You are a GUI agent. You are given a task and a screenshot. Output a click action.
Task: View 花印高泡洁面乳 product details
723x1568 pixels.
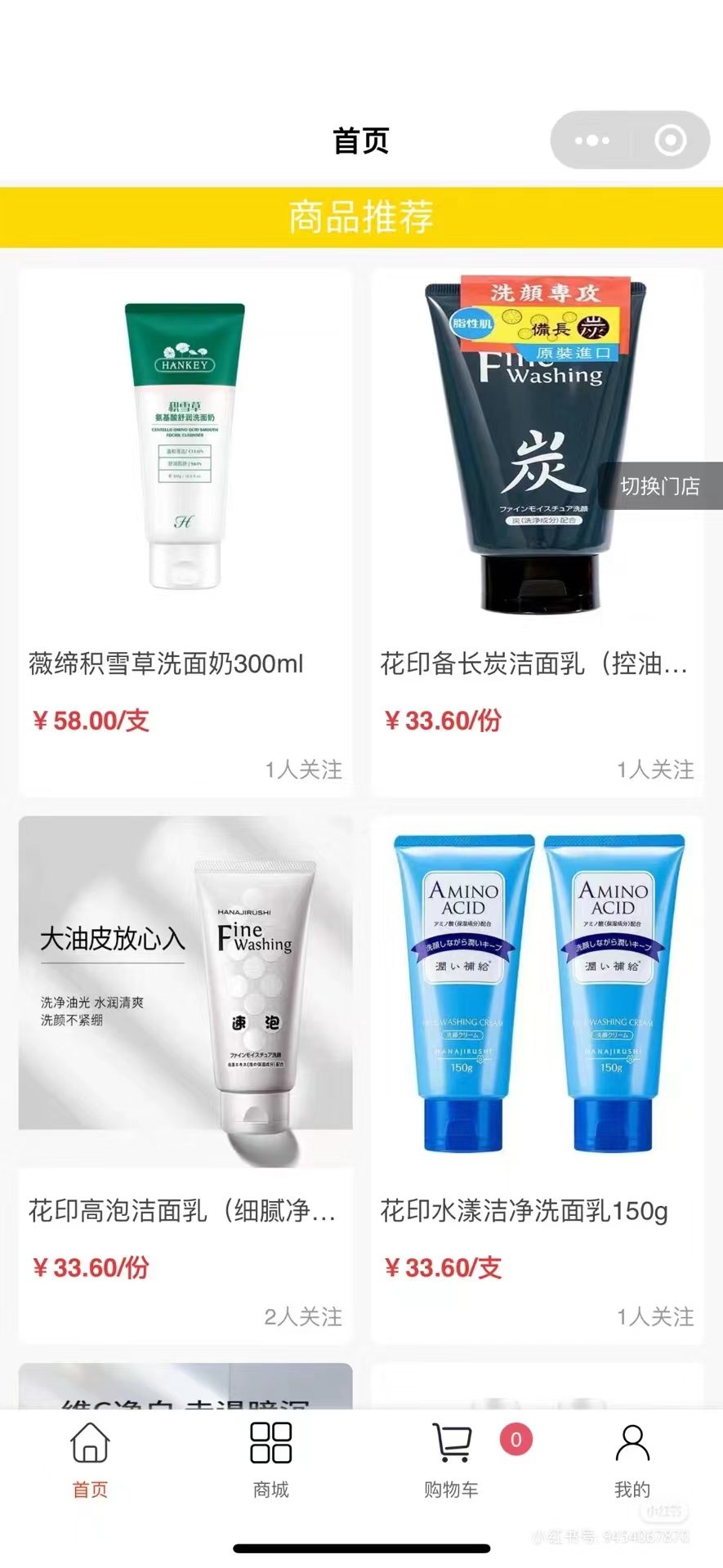(x=185, y=1079)
